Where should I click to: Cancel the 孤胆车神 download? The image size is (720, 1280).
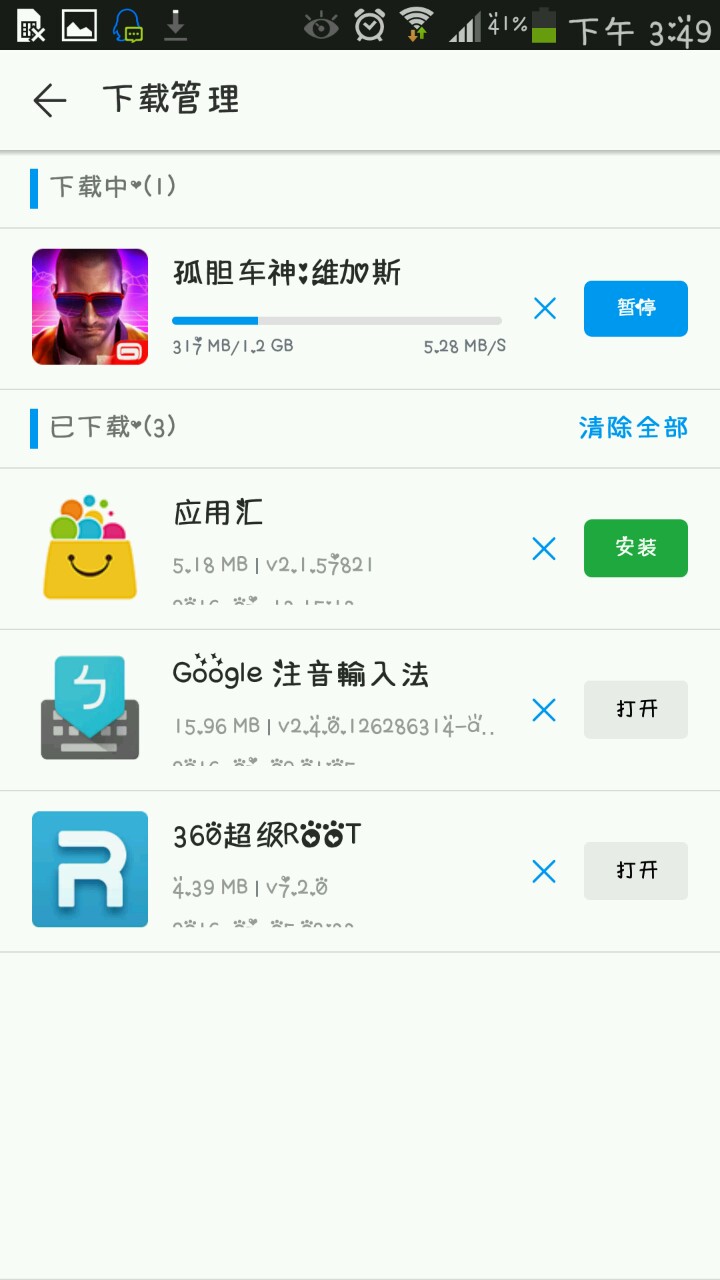[545, 308]
